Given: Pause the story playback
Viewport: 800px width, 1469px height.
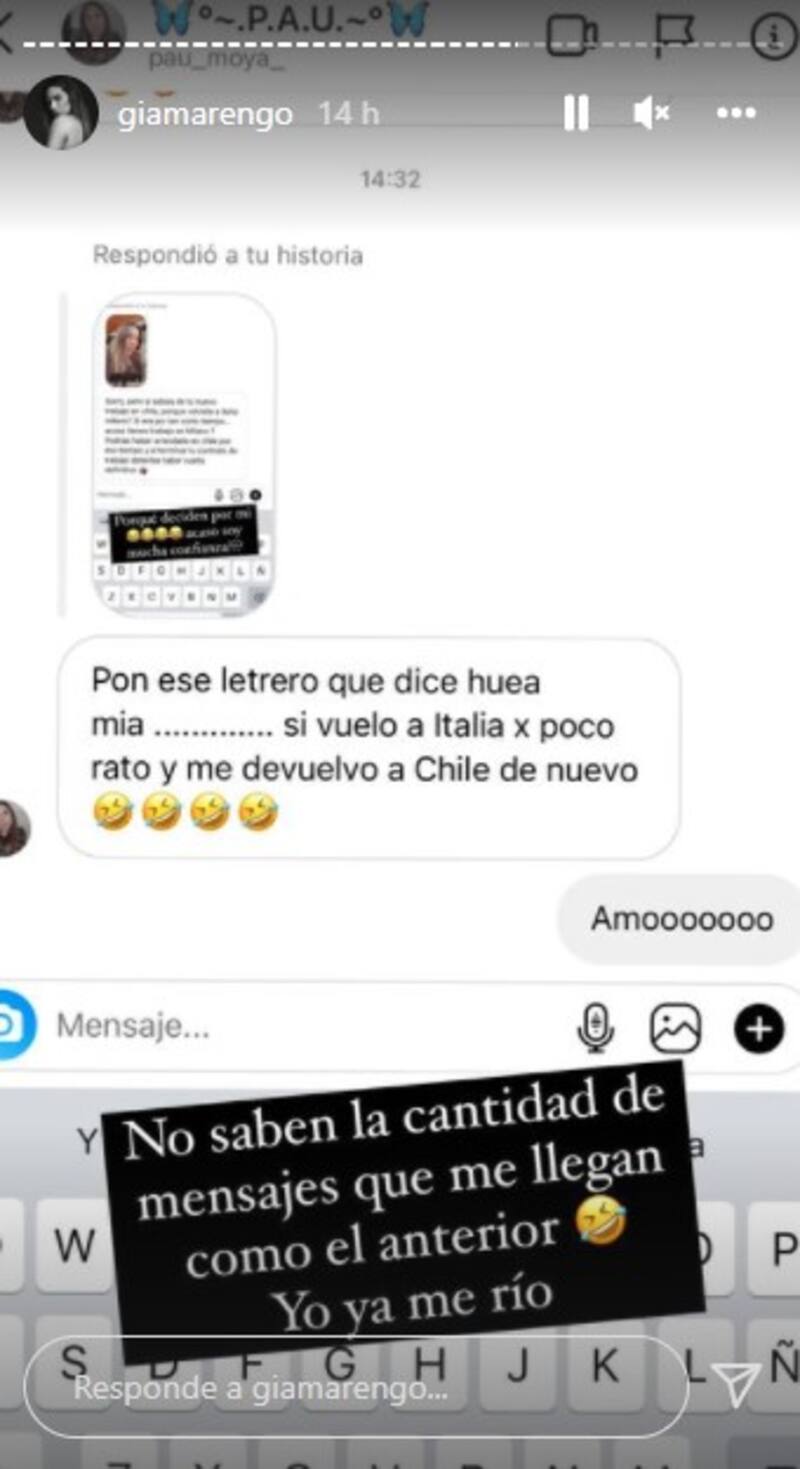Looking at the screenshot, I should pyautogui.click(x=576, y=114).
